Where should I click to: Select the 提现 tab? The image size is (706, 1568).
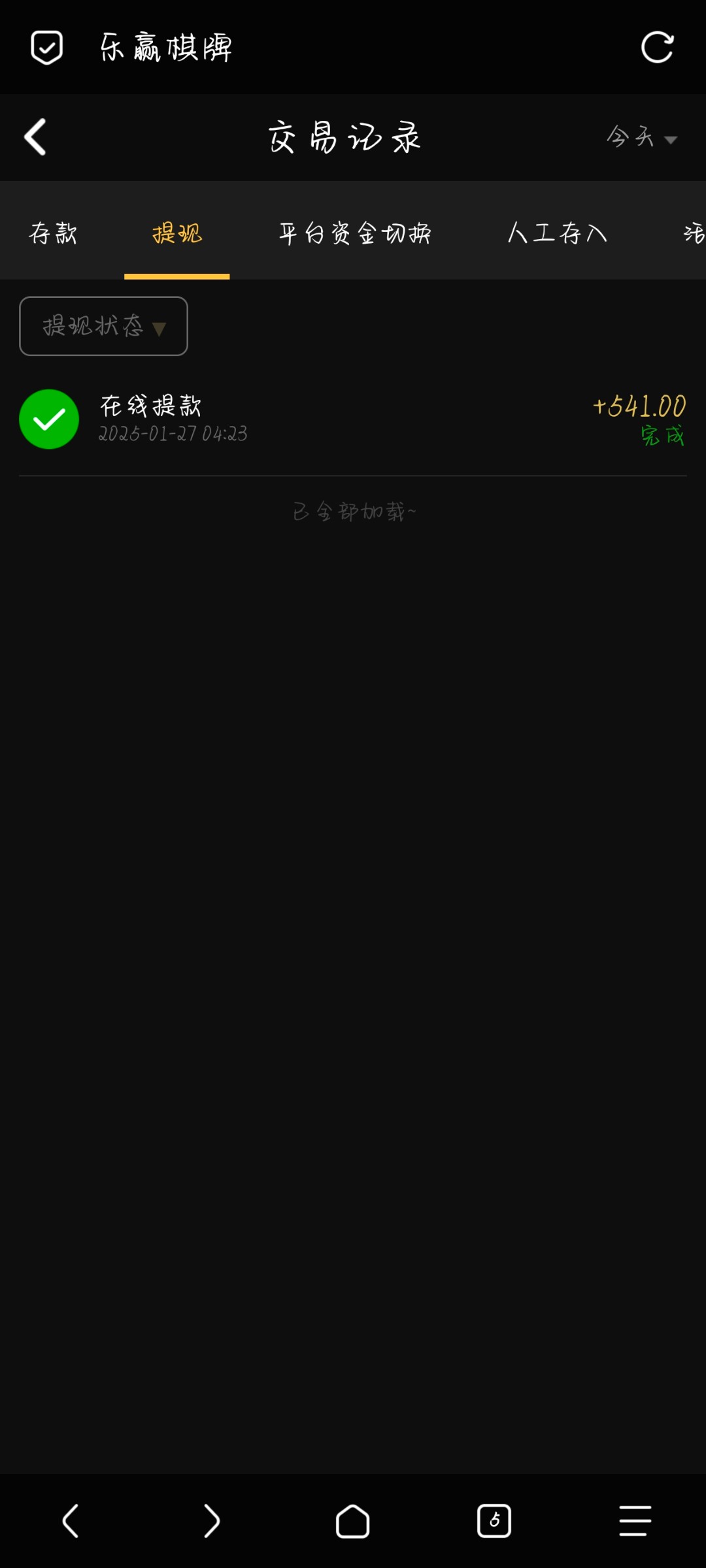click(177, 233)
